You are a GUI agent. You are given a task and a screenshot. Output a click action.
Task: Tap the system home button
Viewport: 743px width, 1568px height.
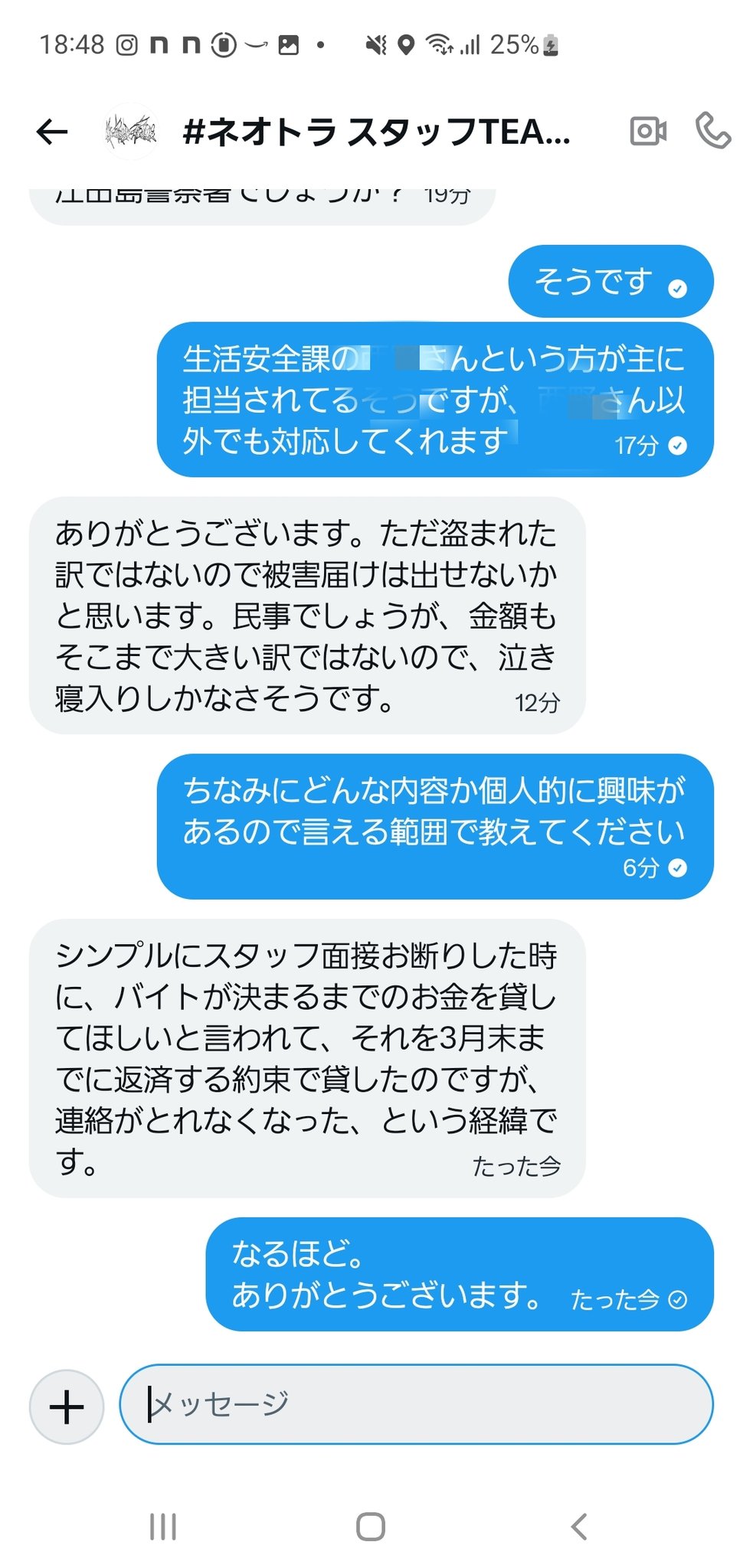[371, 1527]
